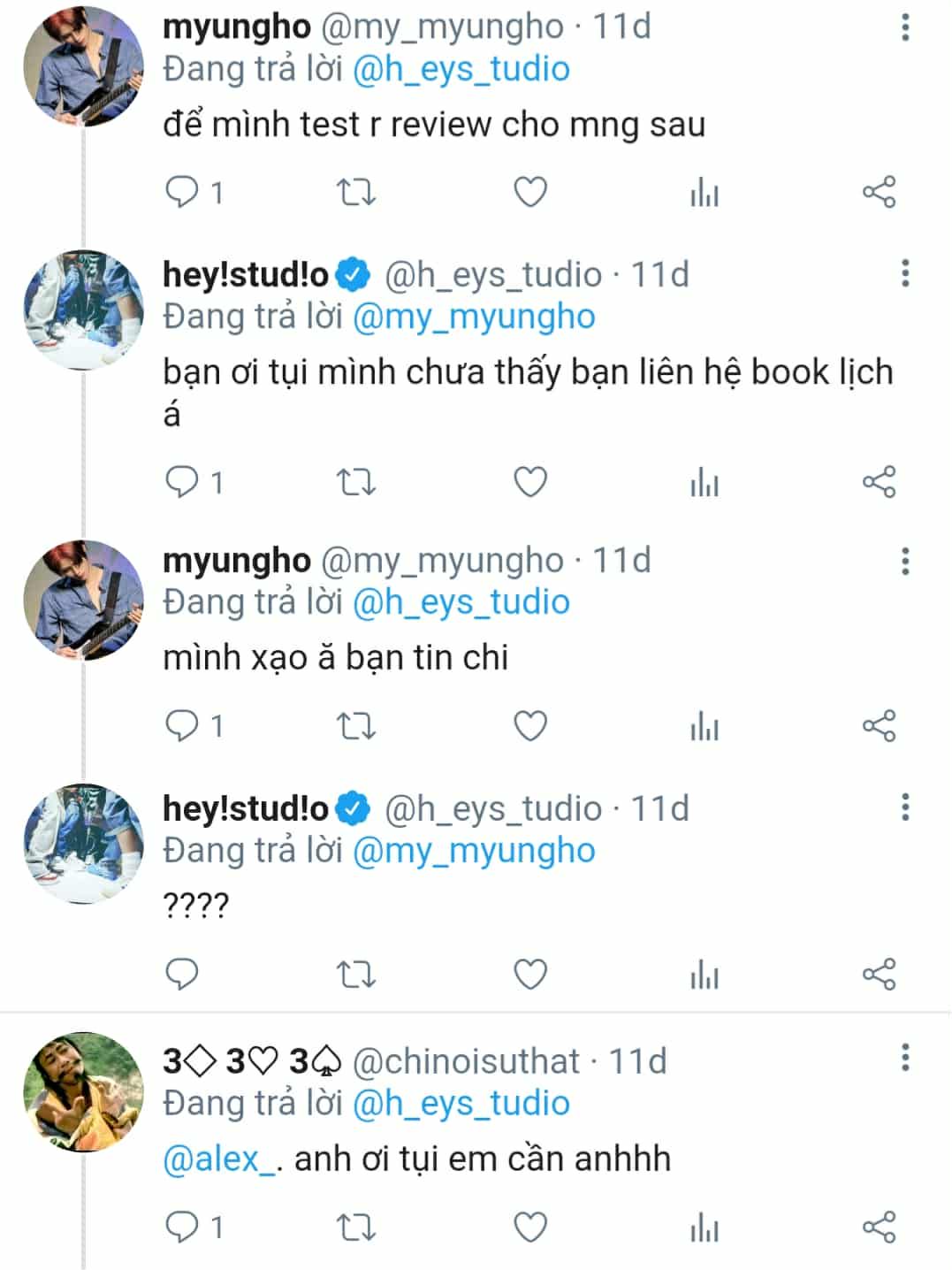
Task: Tap @h_eys_tudio link in chinoisuthat's reply
Action: coord(461,1104)
